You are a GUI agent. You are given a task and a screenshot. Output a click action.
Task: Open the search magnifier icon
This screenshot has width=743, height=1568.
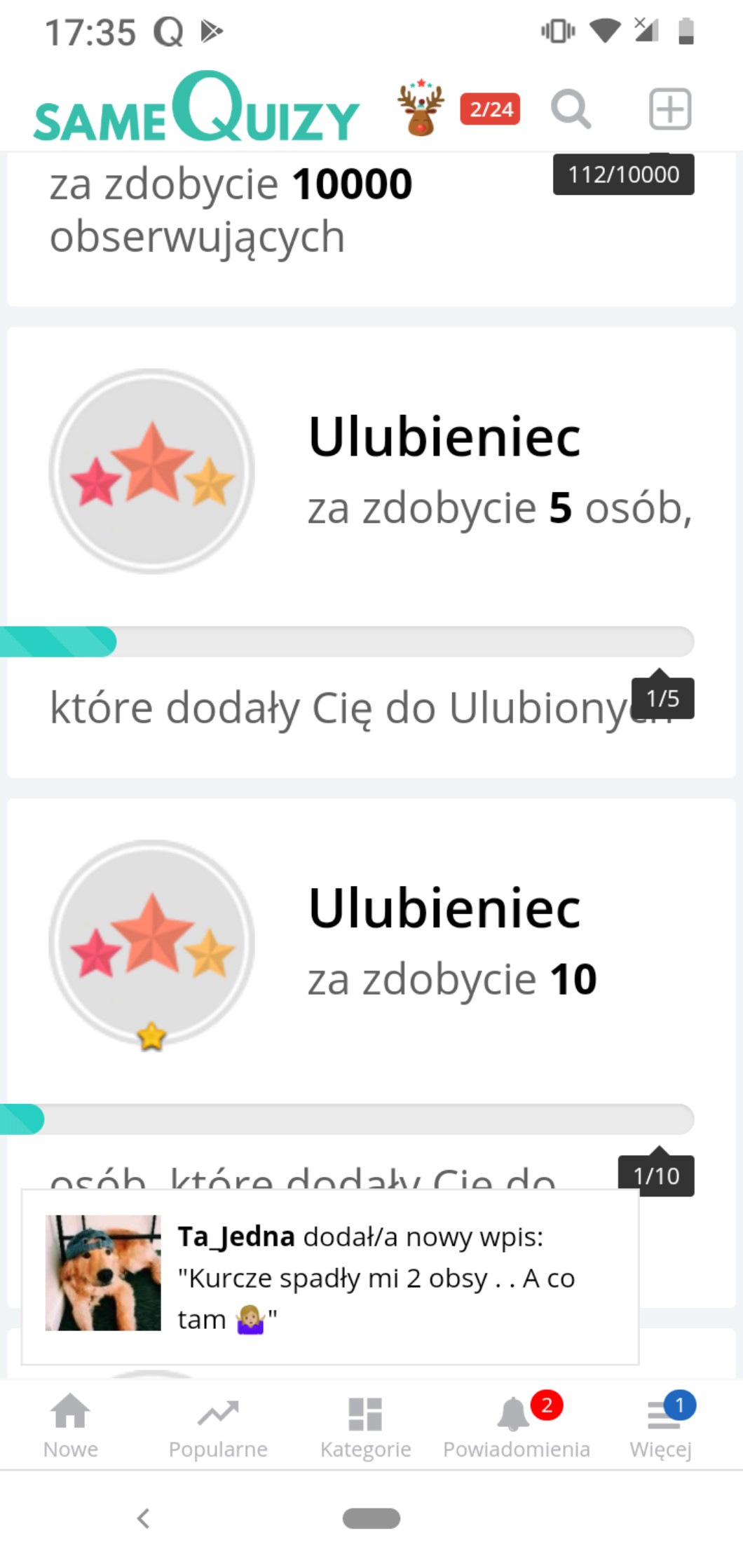[571, 109]
